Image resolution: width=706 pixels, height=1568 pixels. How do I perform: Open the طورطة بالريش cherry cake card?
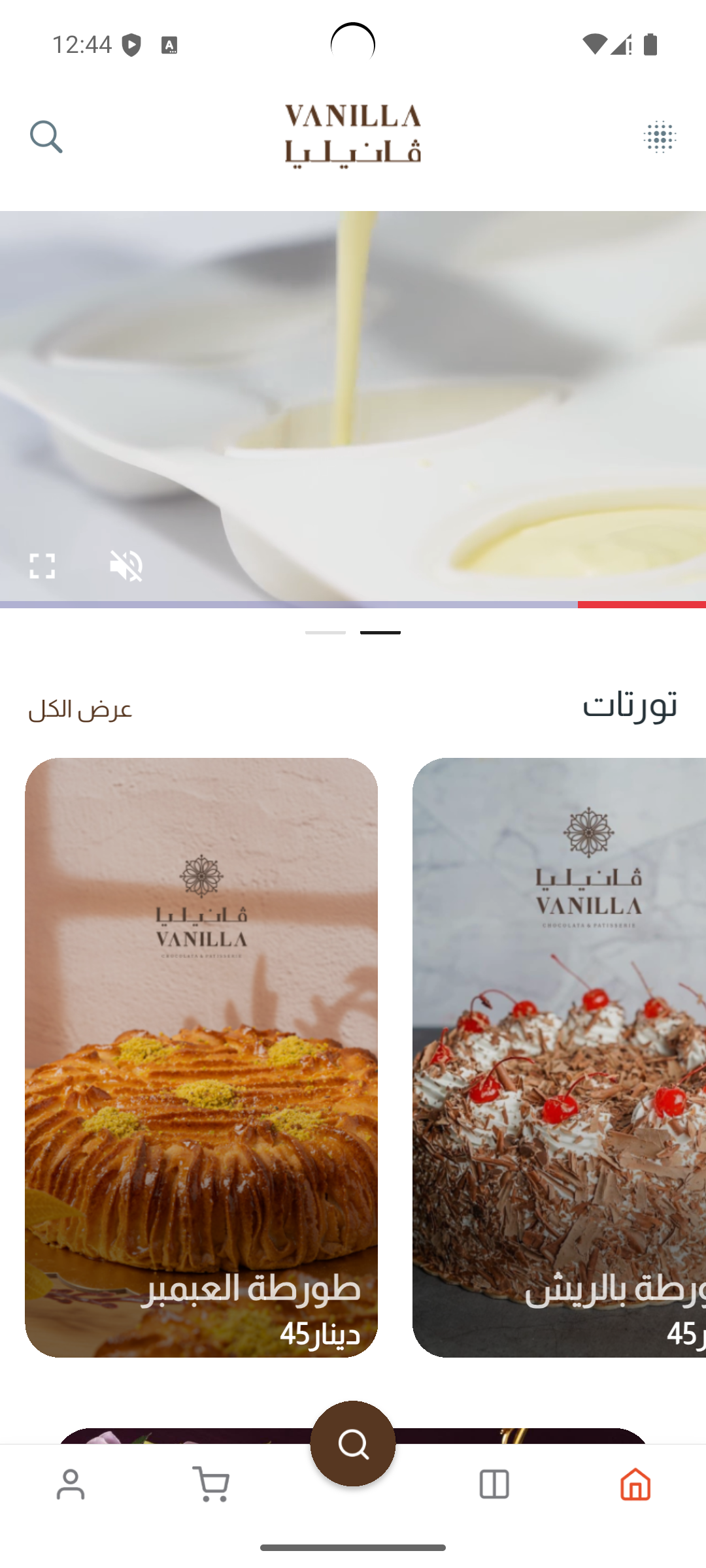click(559, 1057)
